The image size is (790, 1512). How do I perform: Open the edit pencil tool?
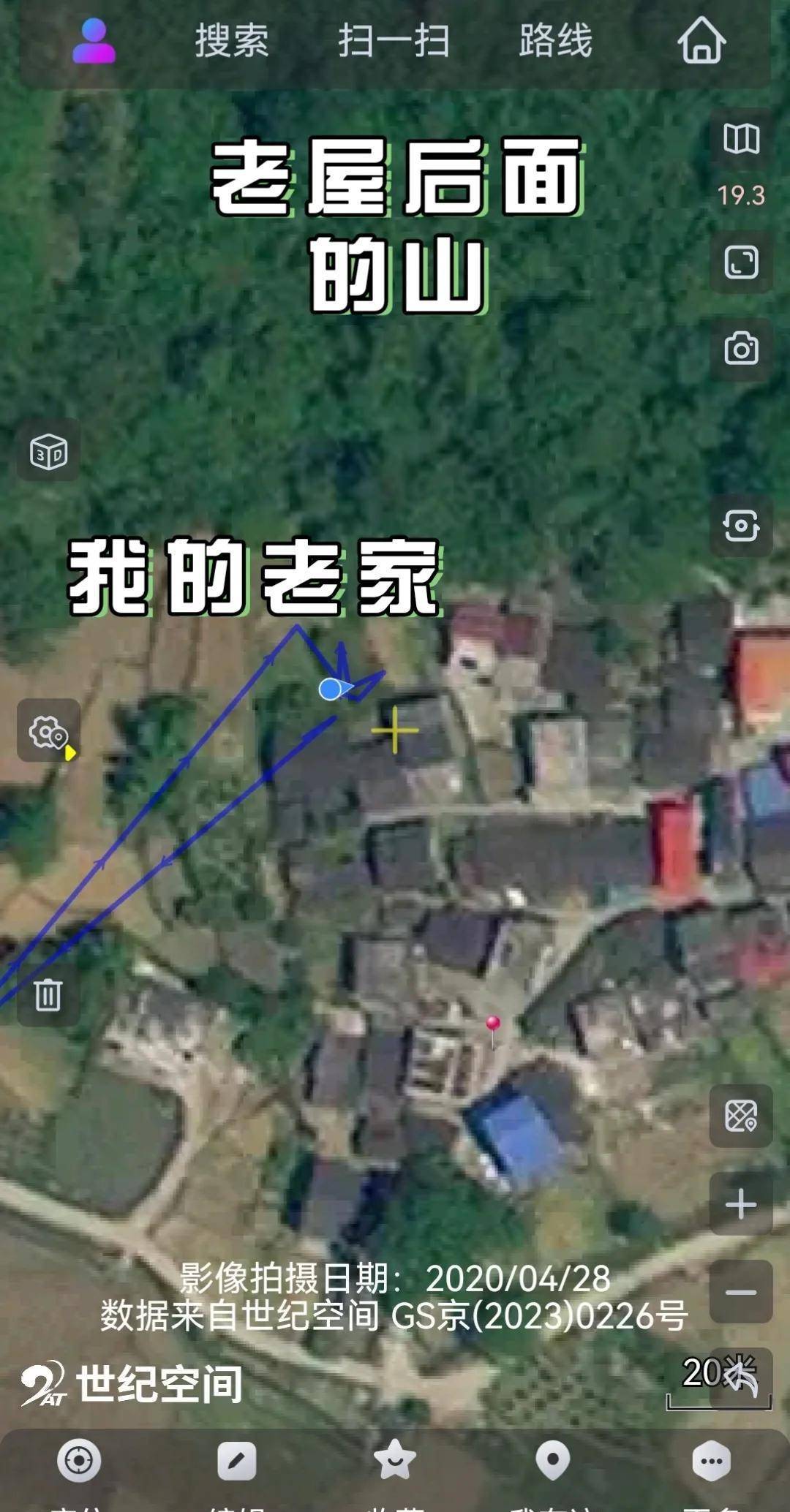click(237, 1460)
